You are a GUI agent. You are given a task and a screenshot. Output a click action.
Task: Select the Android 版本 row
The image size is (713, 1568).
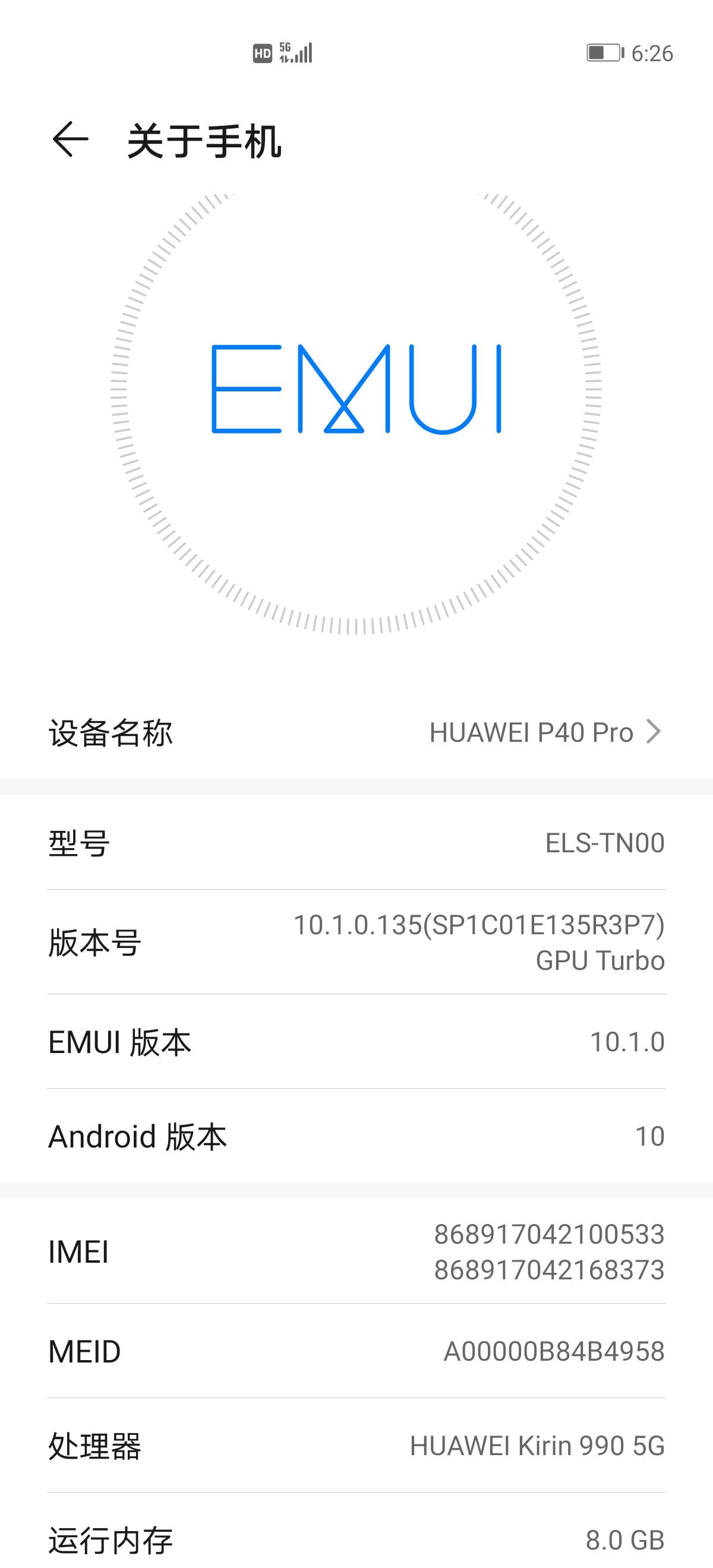click(356, 1137)
